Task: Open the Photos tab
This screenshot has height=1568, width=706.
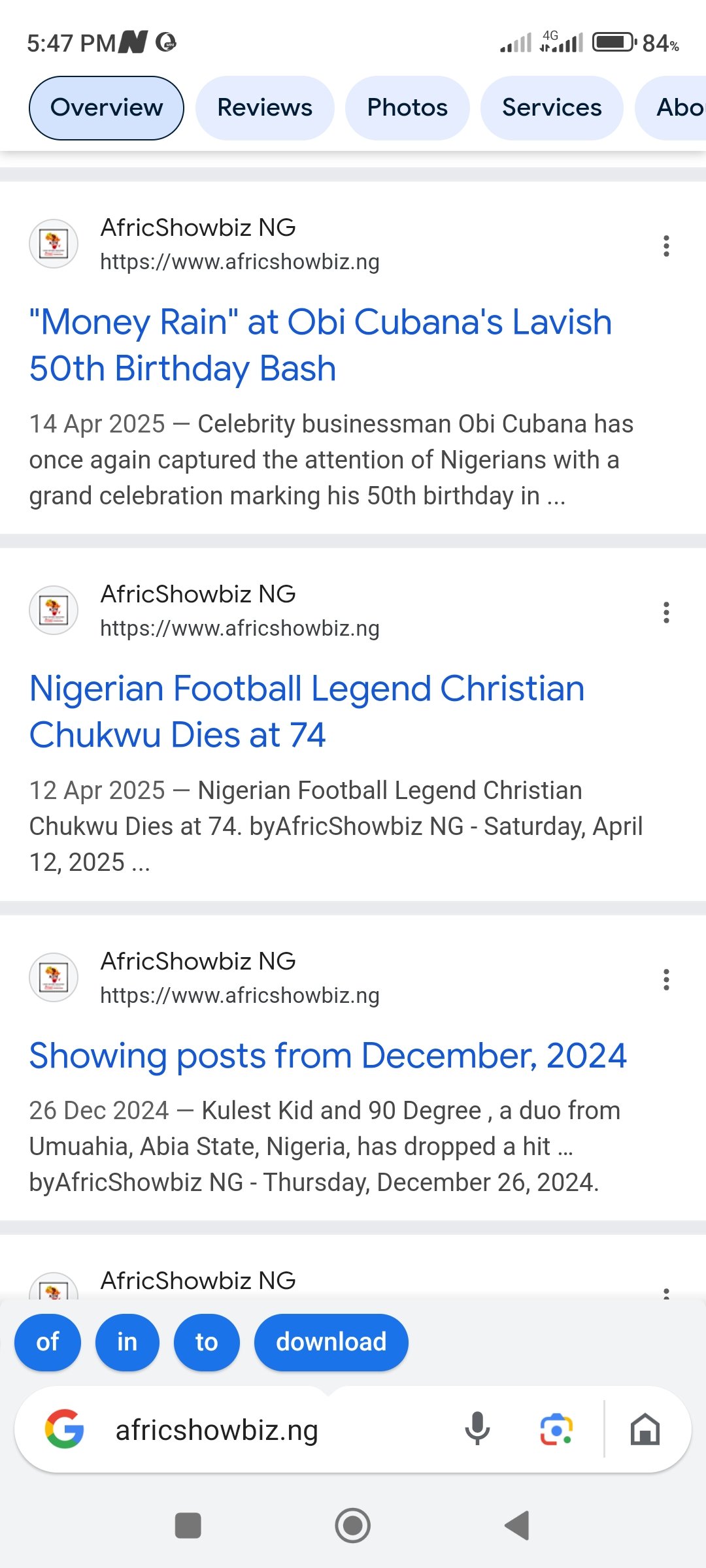Action: click(x=407, y=108)
